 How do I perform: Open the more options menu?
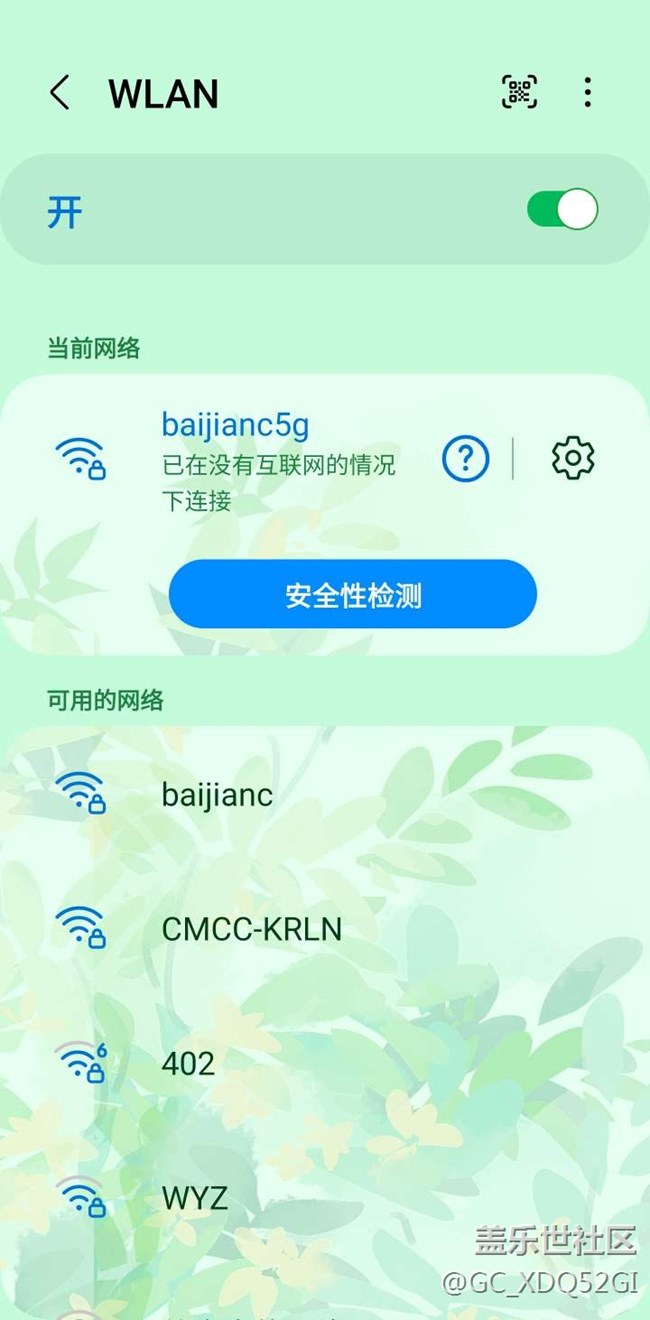(x=587, y=92)
